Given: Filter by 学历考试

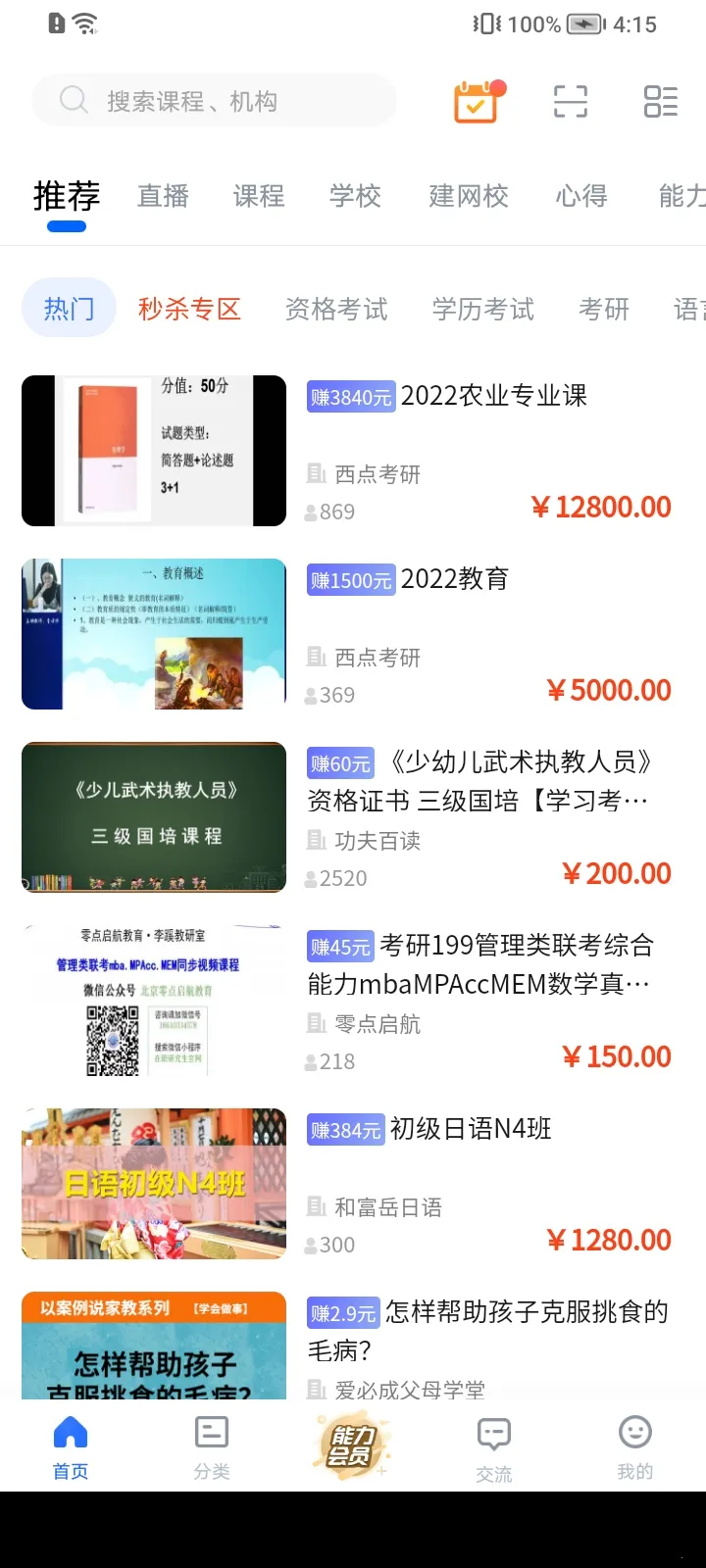Looking at the screenshot, I should click(x=483, y=310).
